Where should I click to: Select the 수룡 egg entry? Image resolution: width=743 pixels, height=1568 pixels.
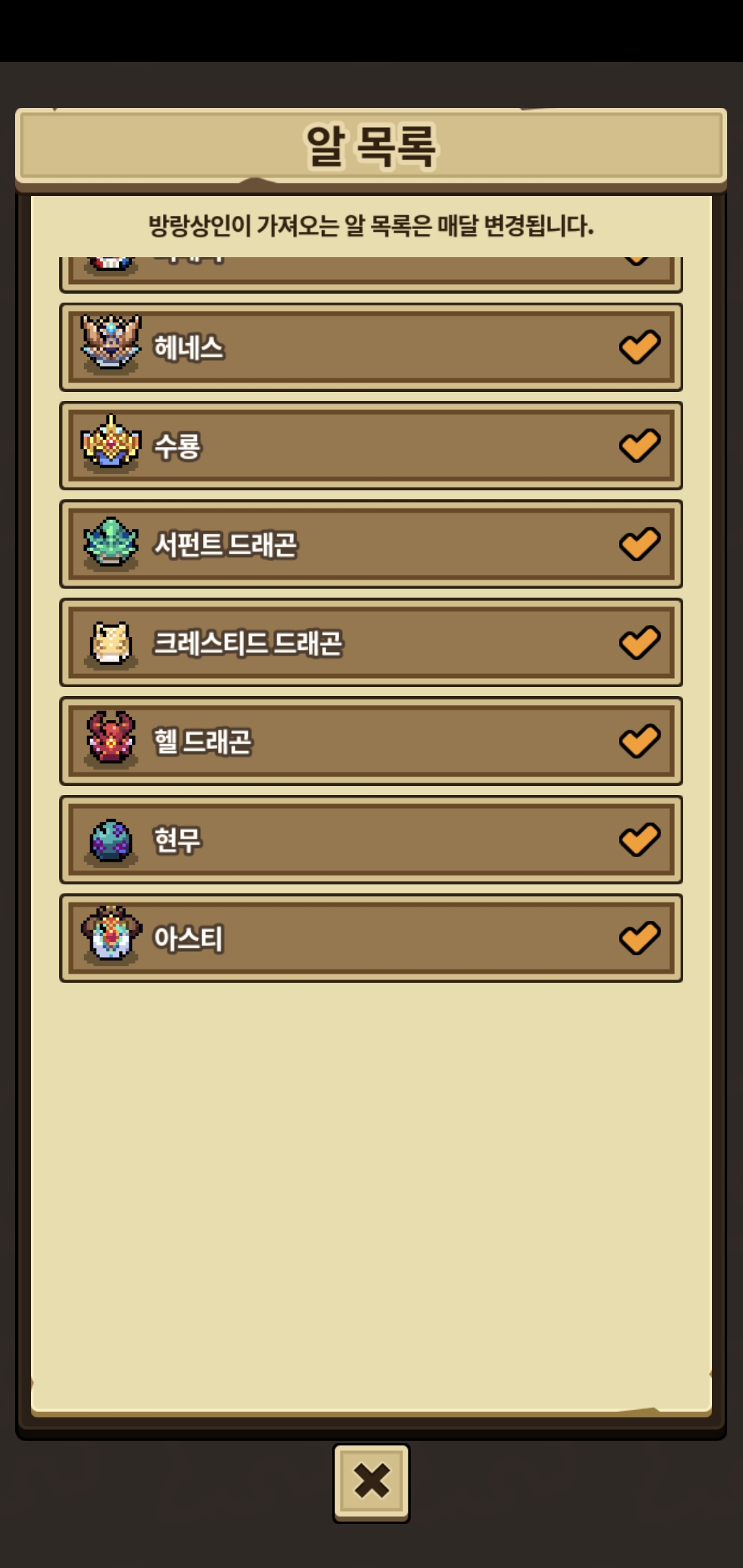(371, 446)
